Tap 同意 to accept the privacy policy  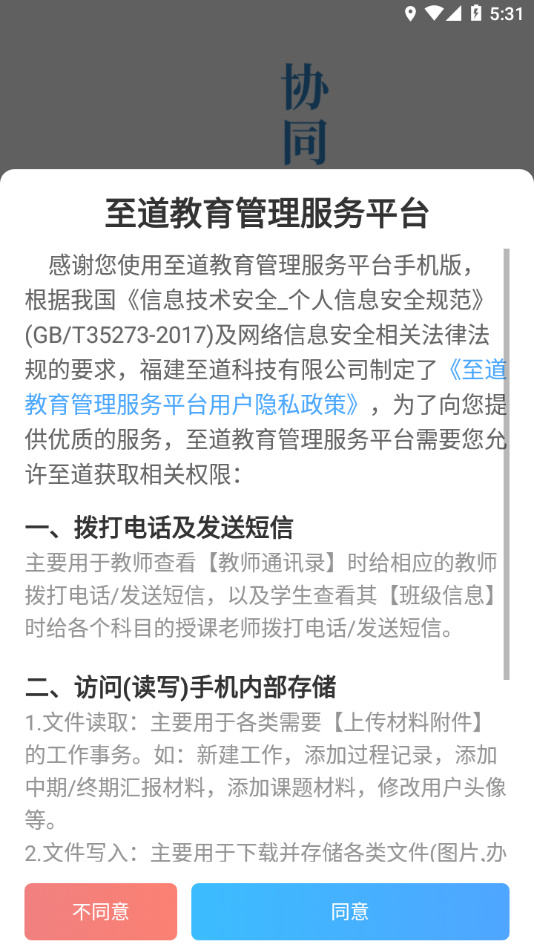pos(350,911)
